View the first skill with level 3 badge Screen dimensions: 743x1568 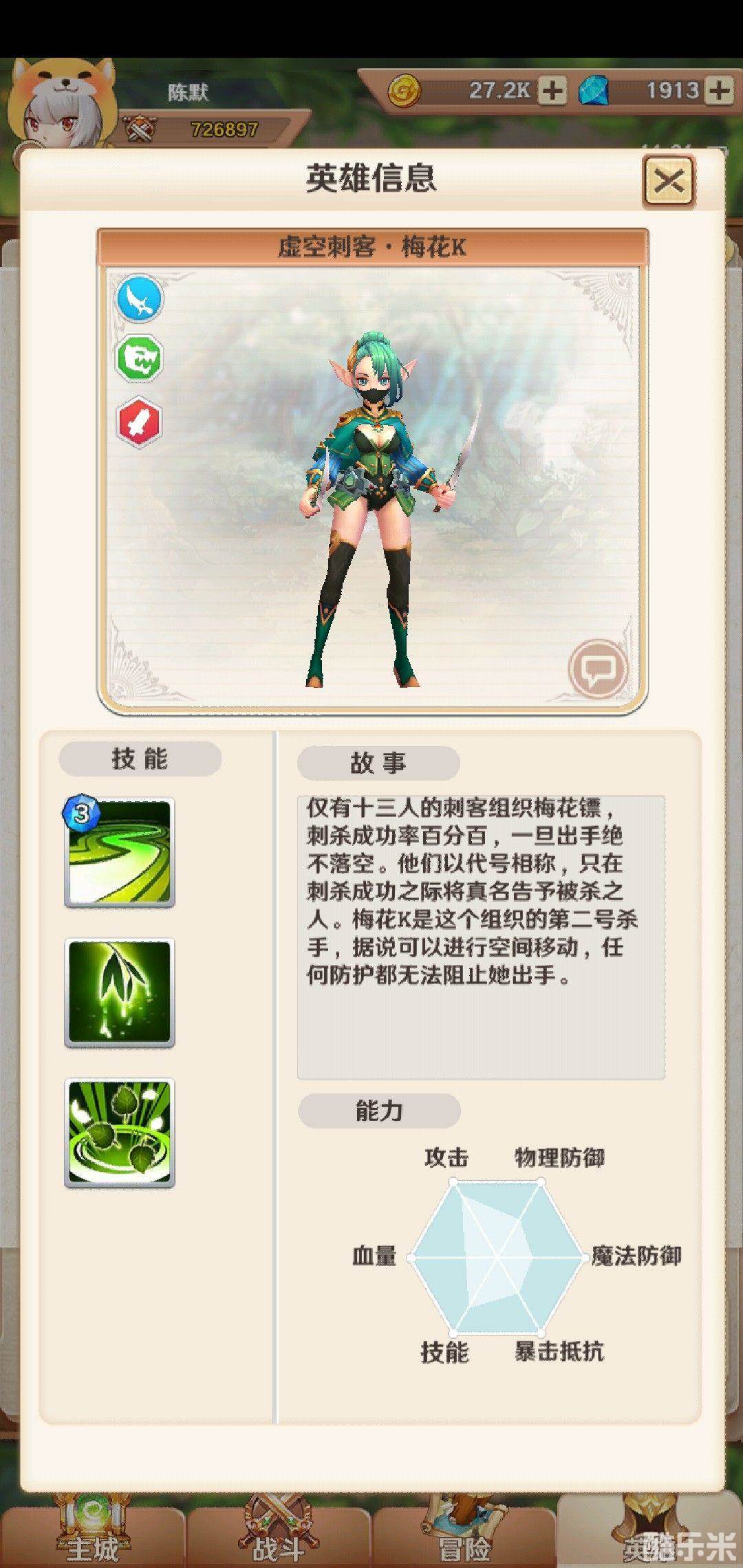(x=120, y=853)
